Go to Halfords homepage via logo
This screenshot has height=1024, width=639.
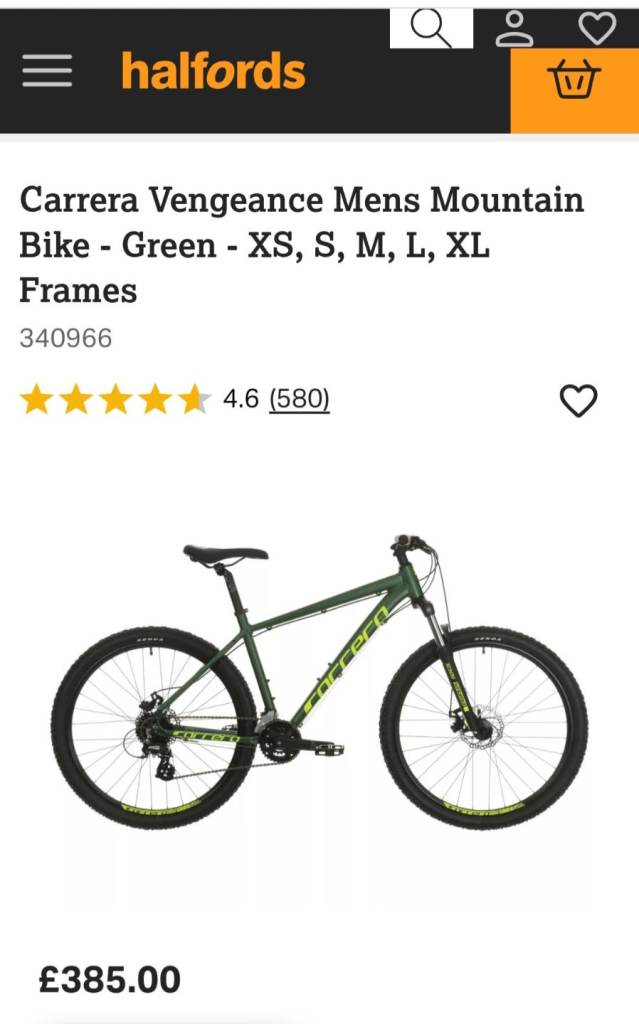[x=213, y=72]
